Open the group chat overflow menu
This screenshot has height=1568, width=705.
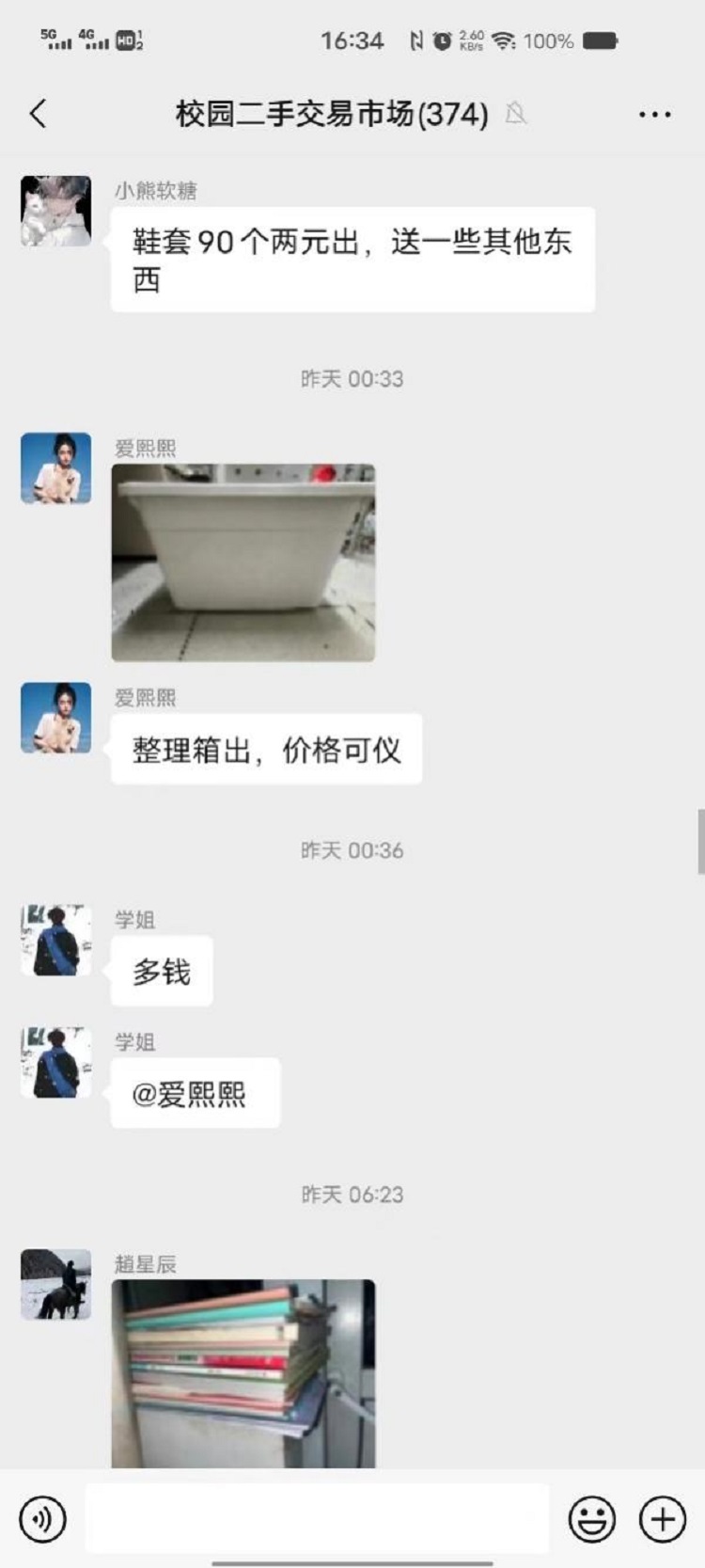(x=654, y=115)
